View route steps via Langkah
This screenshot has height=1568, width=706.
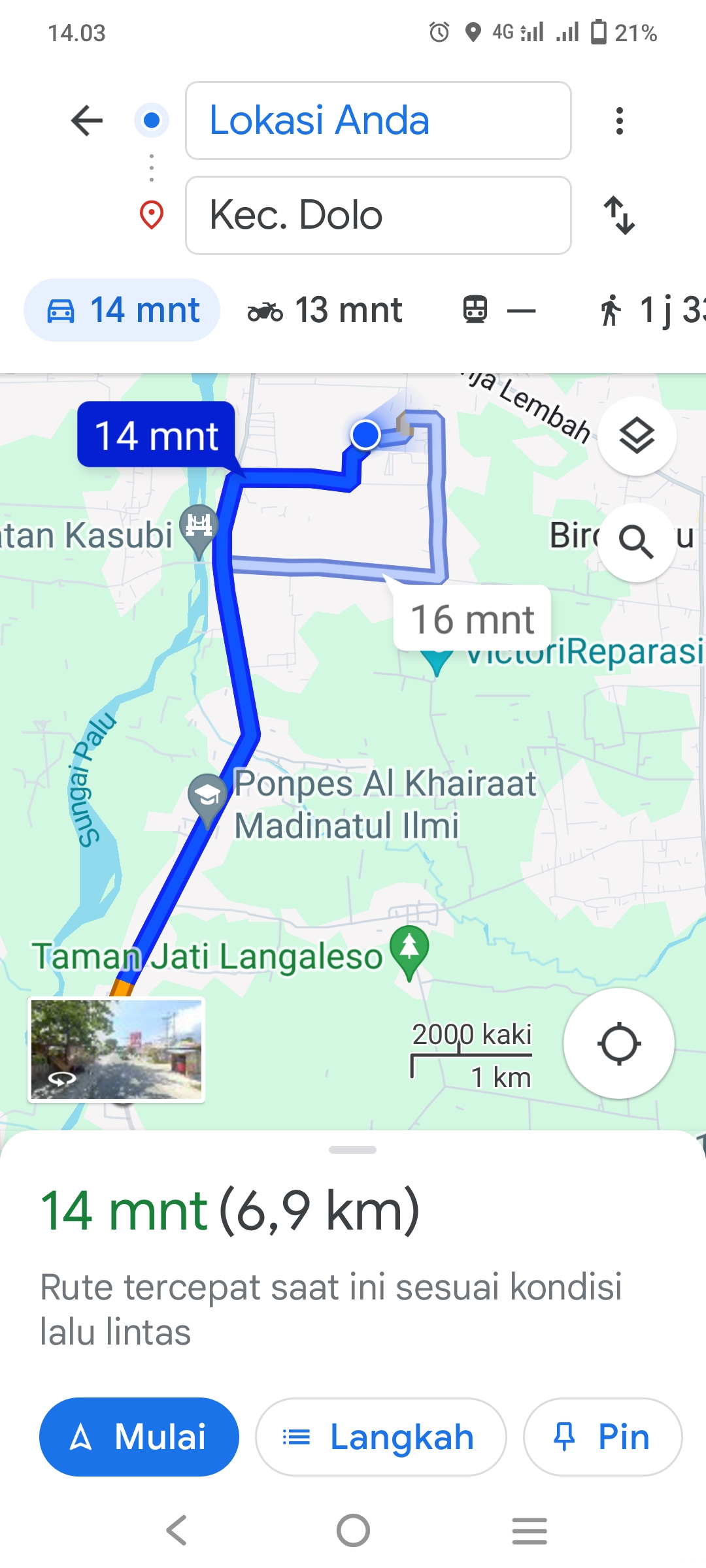click(380, 1437)
